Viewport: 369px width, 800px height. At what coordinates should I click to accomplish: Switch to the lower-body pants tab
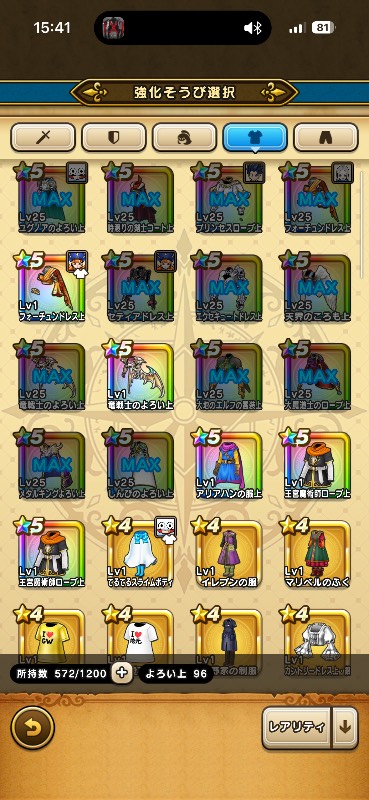click(326, 137)
